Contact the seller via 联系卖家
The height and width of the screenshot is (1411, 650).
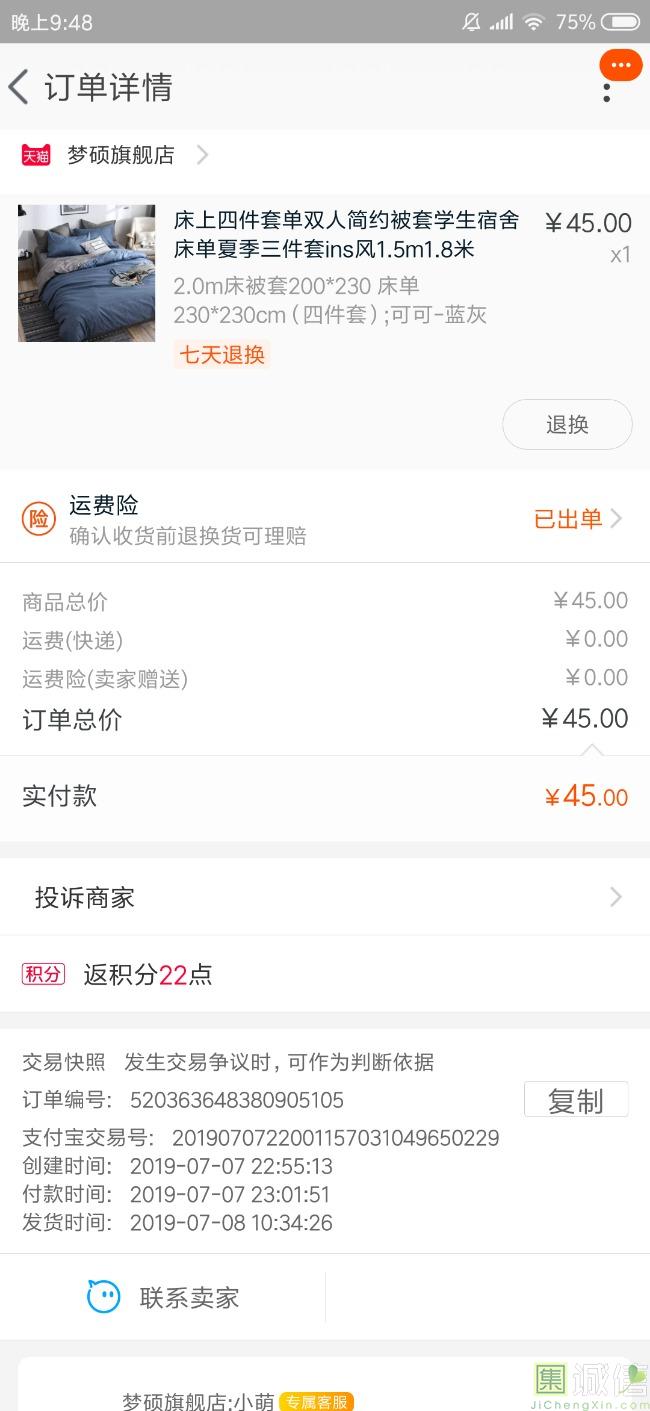click(x=163, y=1298)
